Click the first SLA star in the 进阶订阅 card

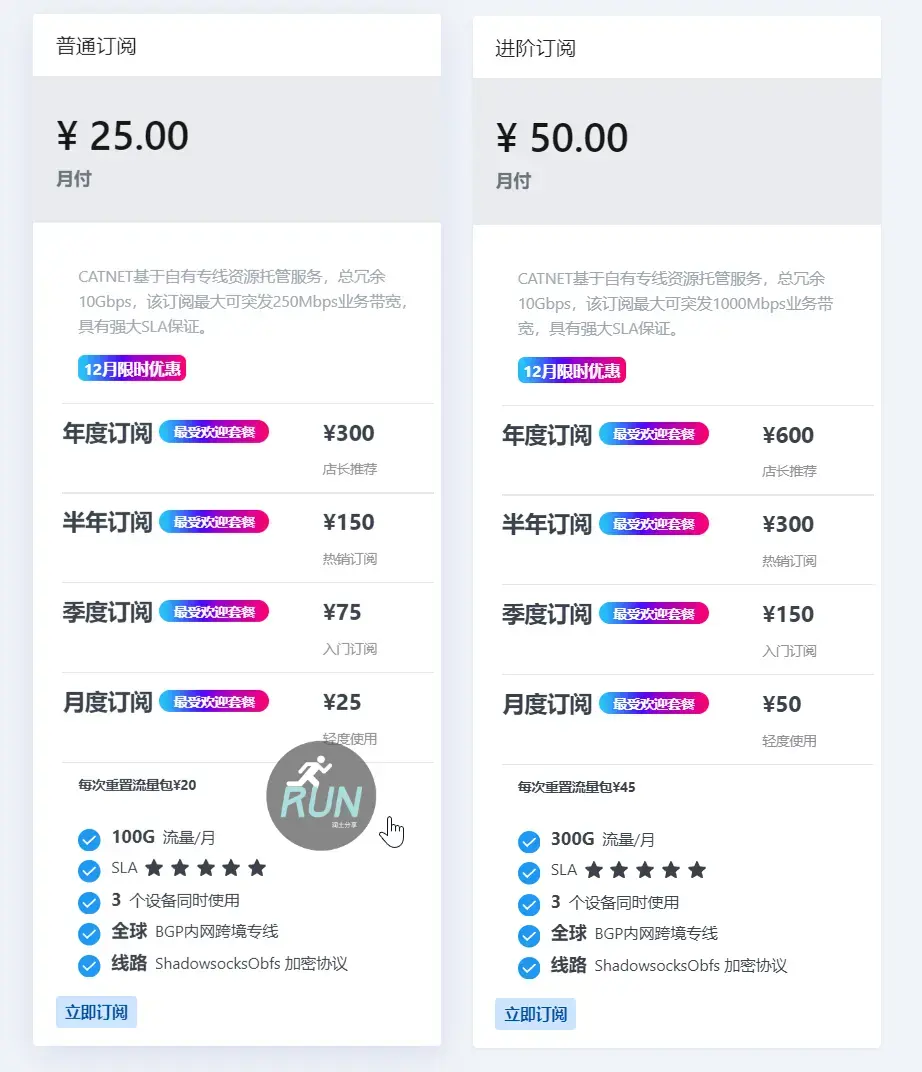pos(593,872)
